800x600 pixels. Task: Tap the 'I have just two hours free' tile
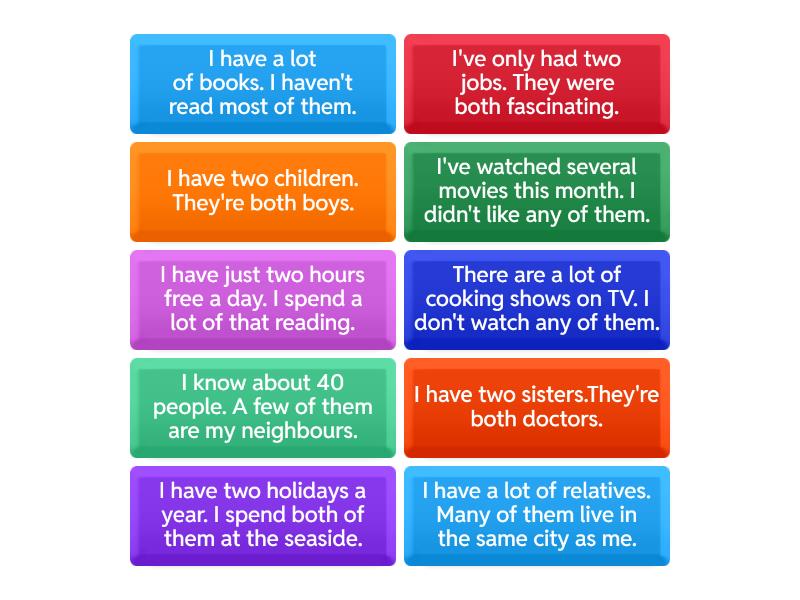point(263,299)
